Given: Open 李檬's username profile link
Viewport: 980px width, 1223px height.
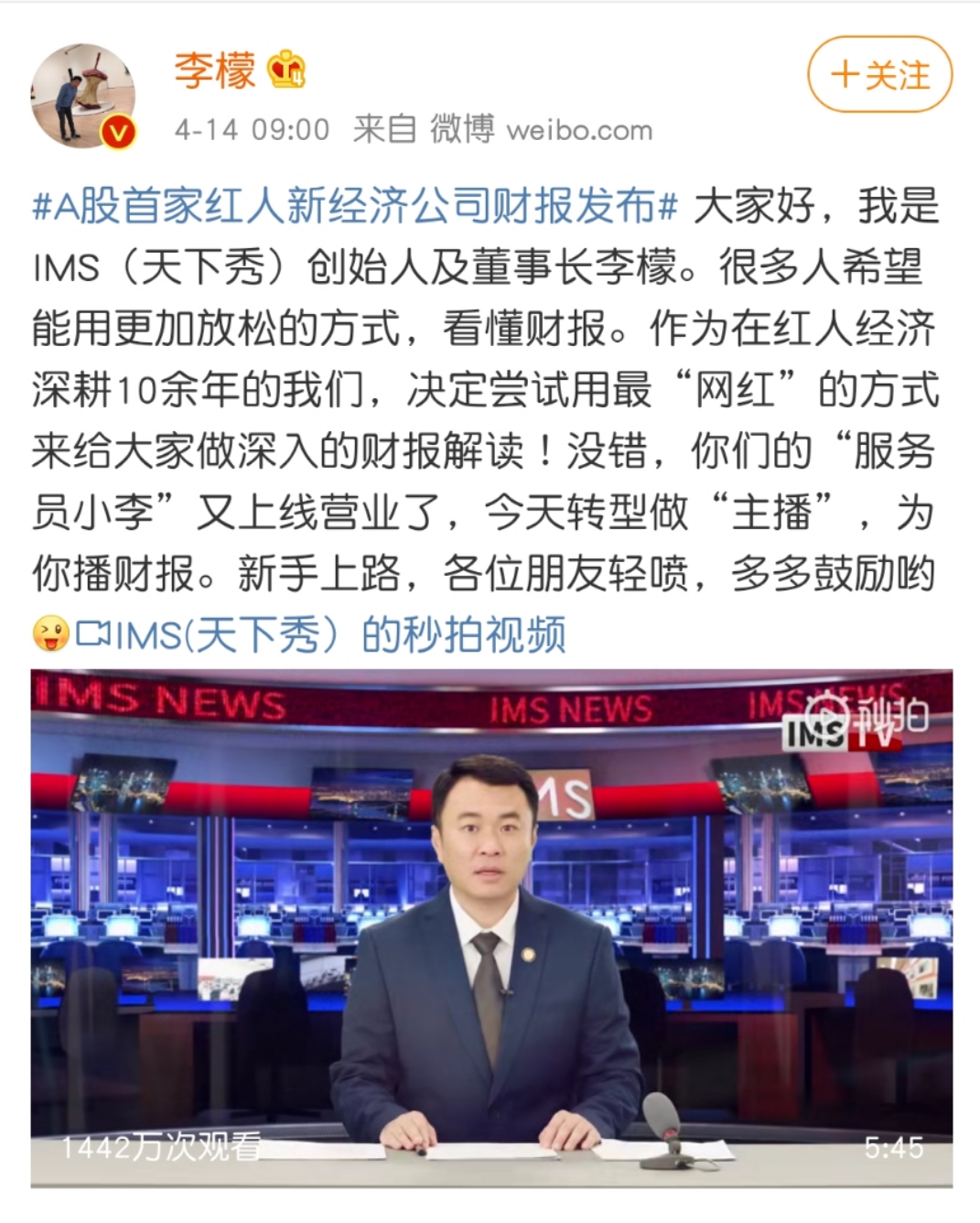Looking at the screenshot, I should pyautogui.click(x=216, y=70).
